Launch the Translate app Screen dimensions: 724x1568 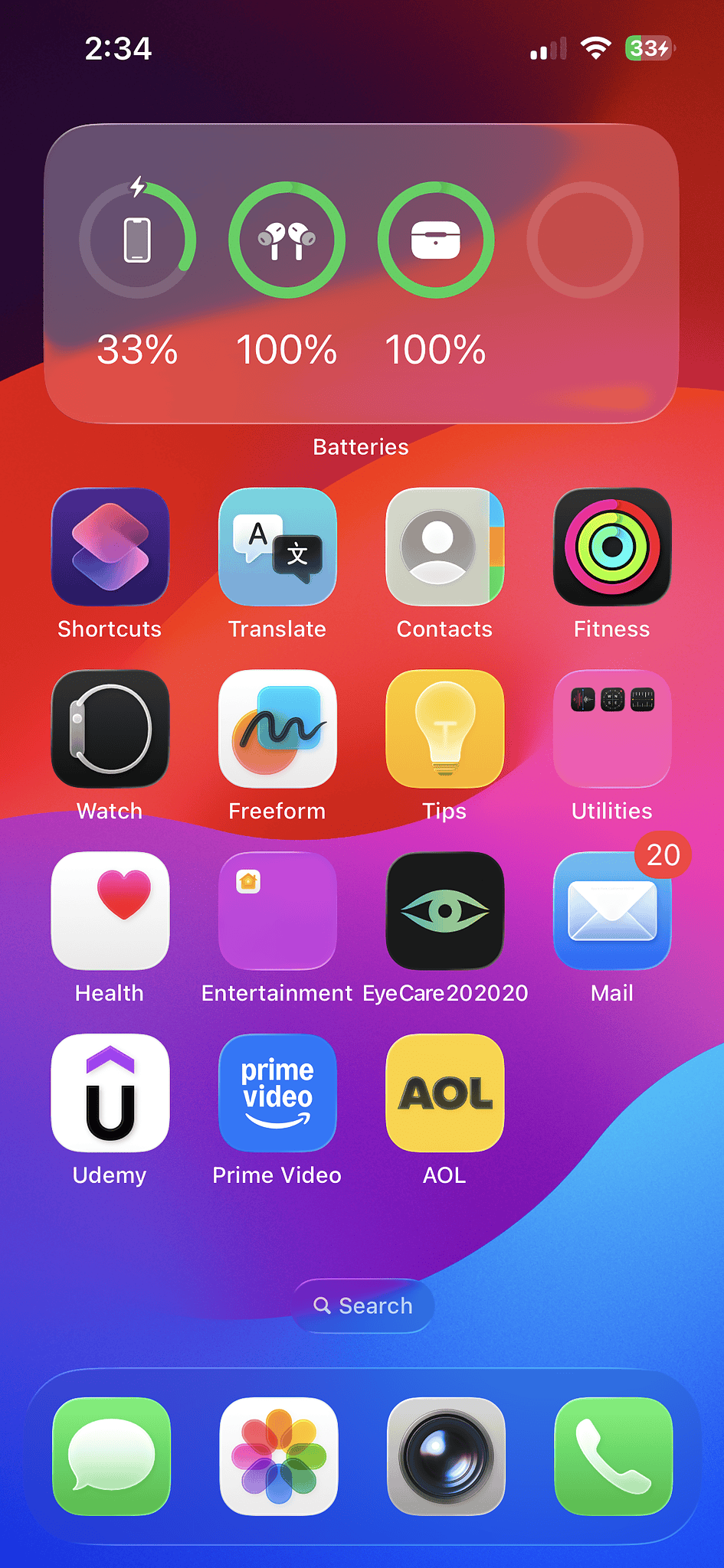pyautogui.click(x=277, y=546)
